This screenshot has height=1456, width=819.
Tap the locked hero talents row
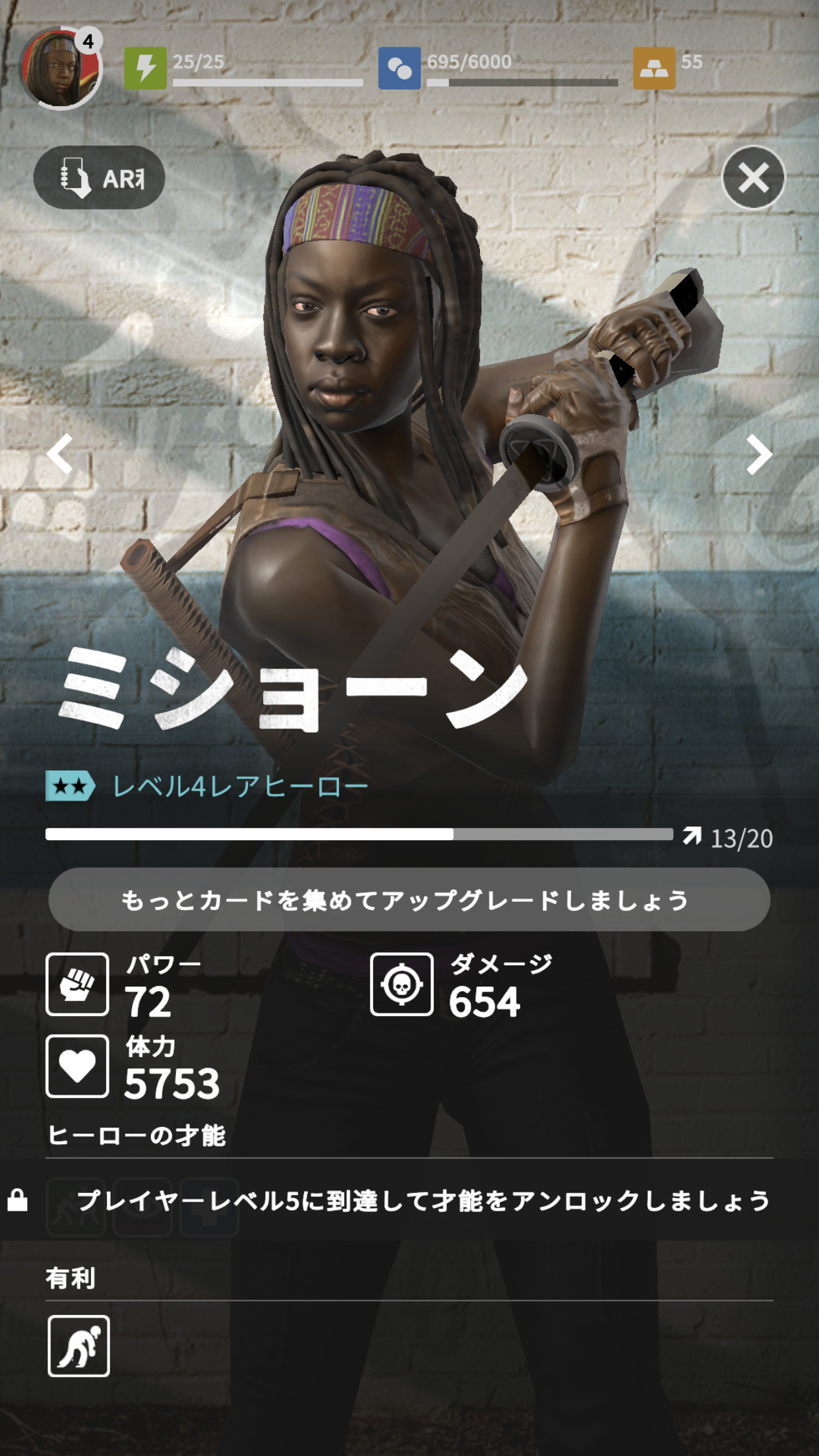(x=409, y=1201)
